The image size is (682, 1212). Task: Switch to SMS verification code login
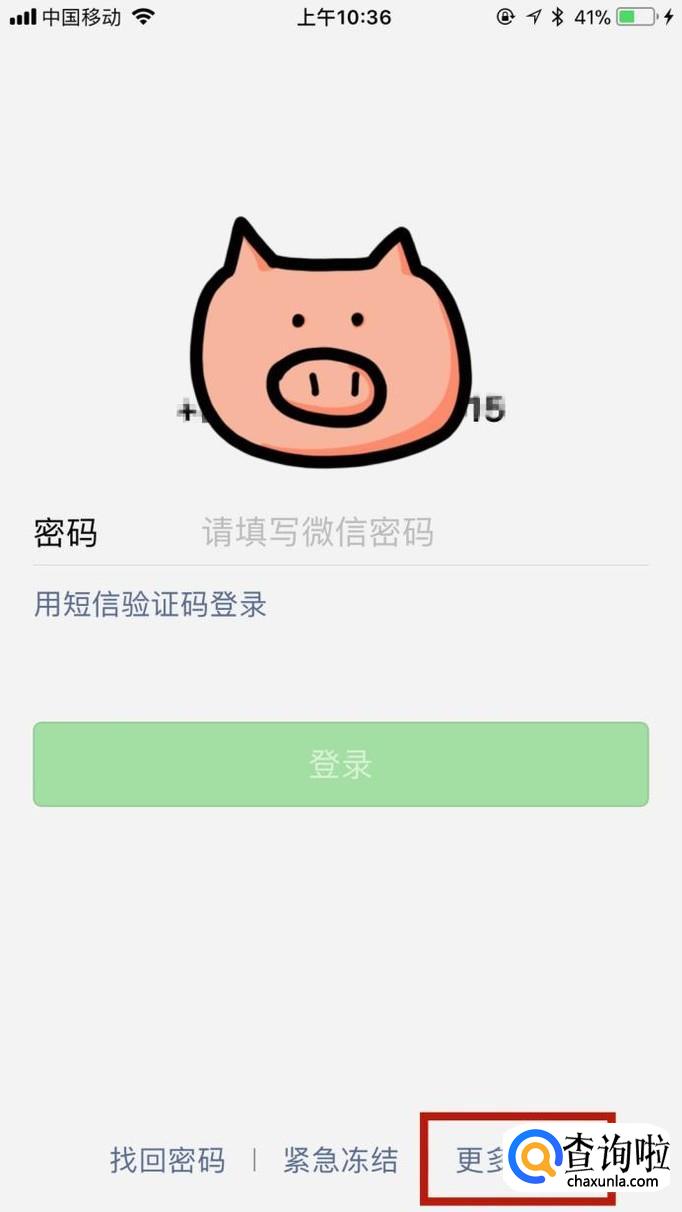(x=150, y=604)
